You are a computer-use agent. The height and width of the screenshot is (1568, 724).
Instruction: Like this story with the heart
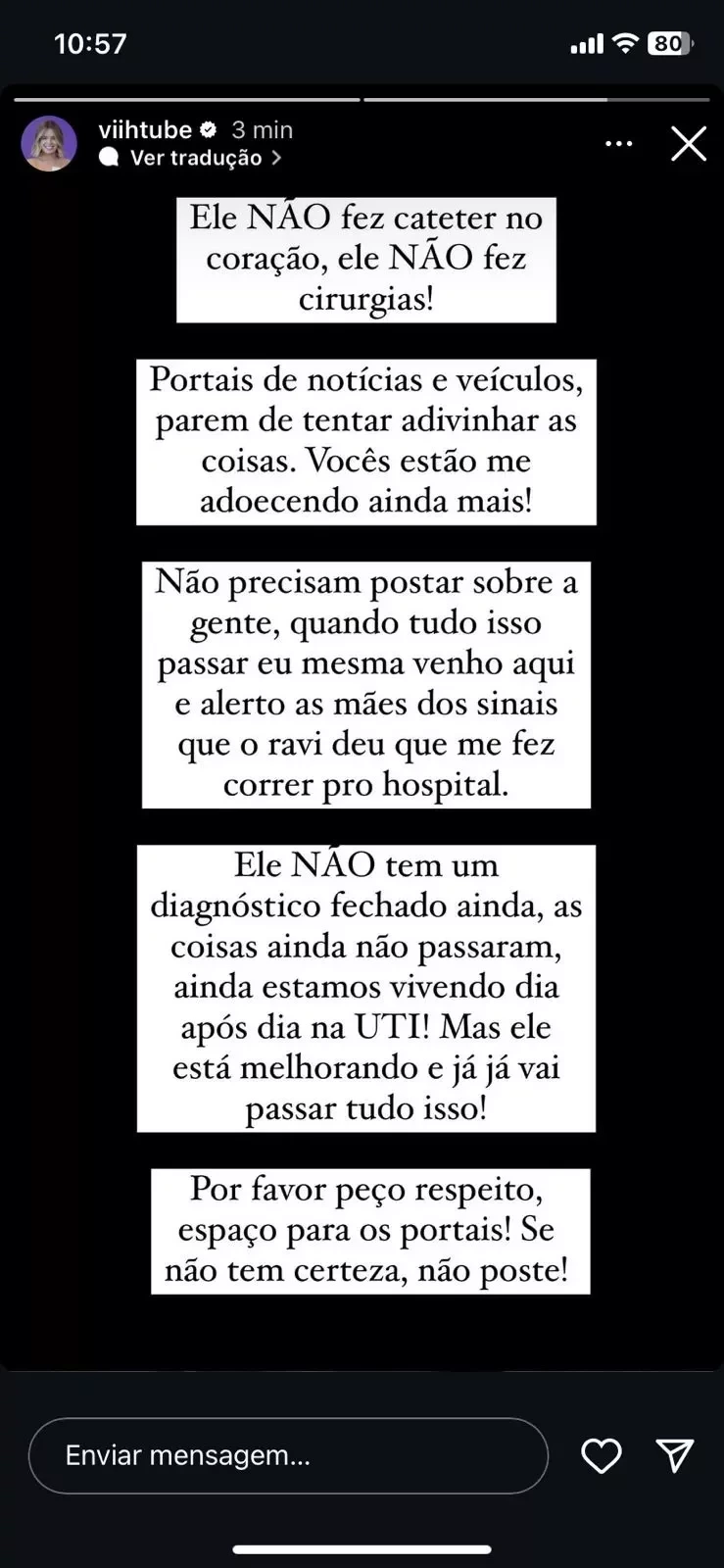click(x=601, y=1455)
